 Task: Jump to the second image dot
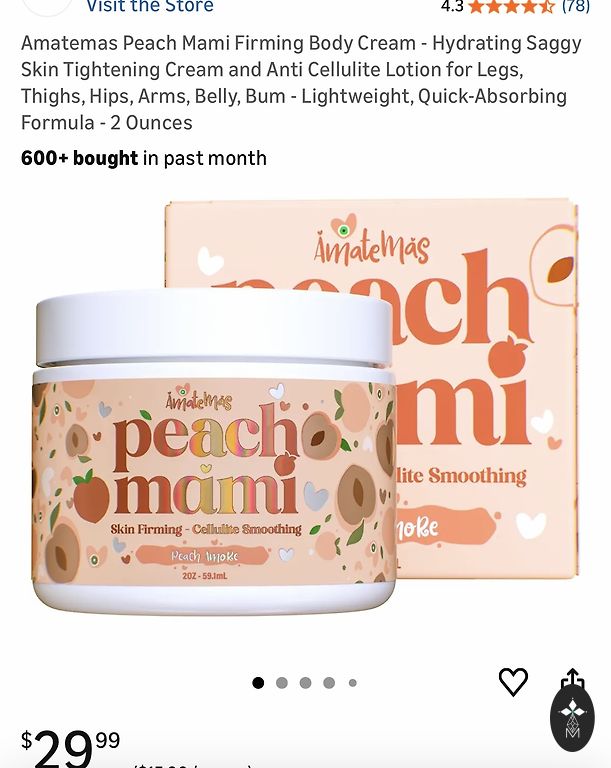[x=282, y=683]
